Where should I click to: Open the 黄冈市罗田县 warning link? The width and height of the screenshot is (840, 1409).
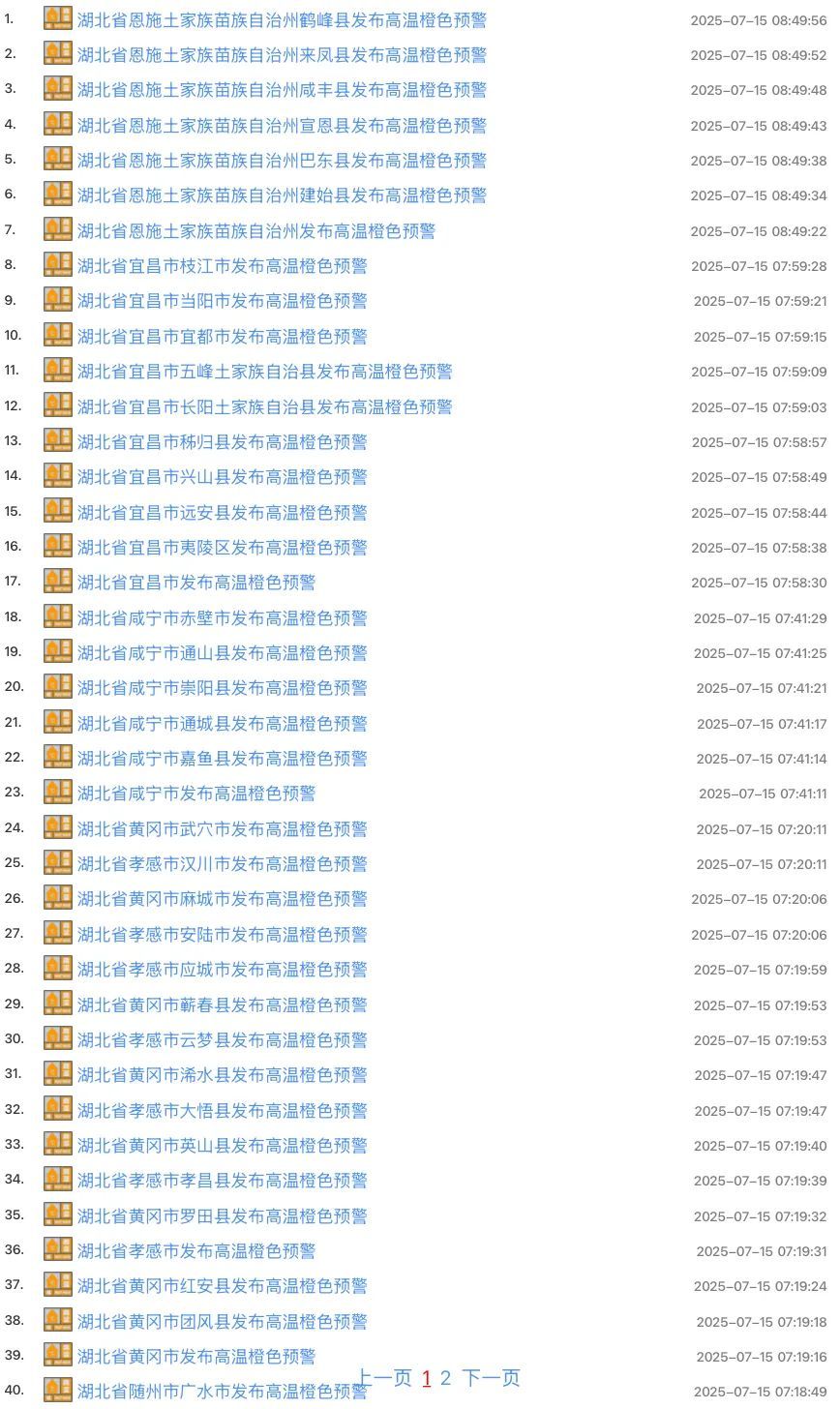click(x=223, y=1216)
